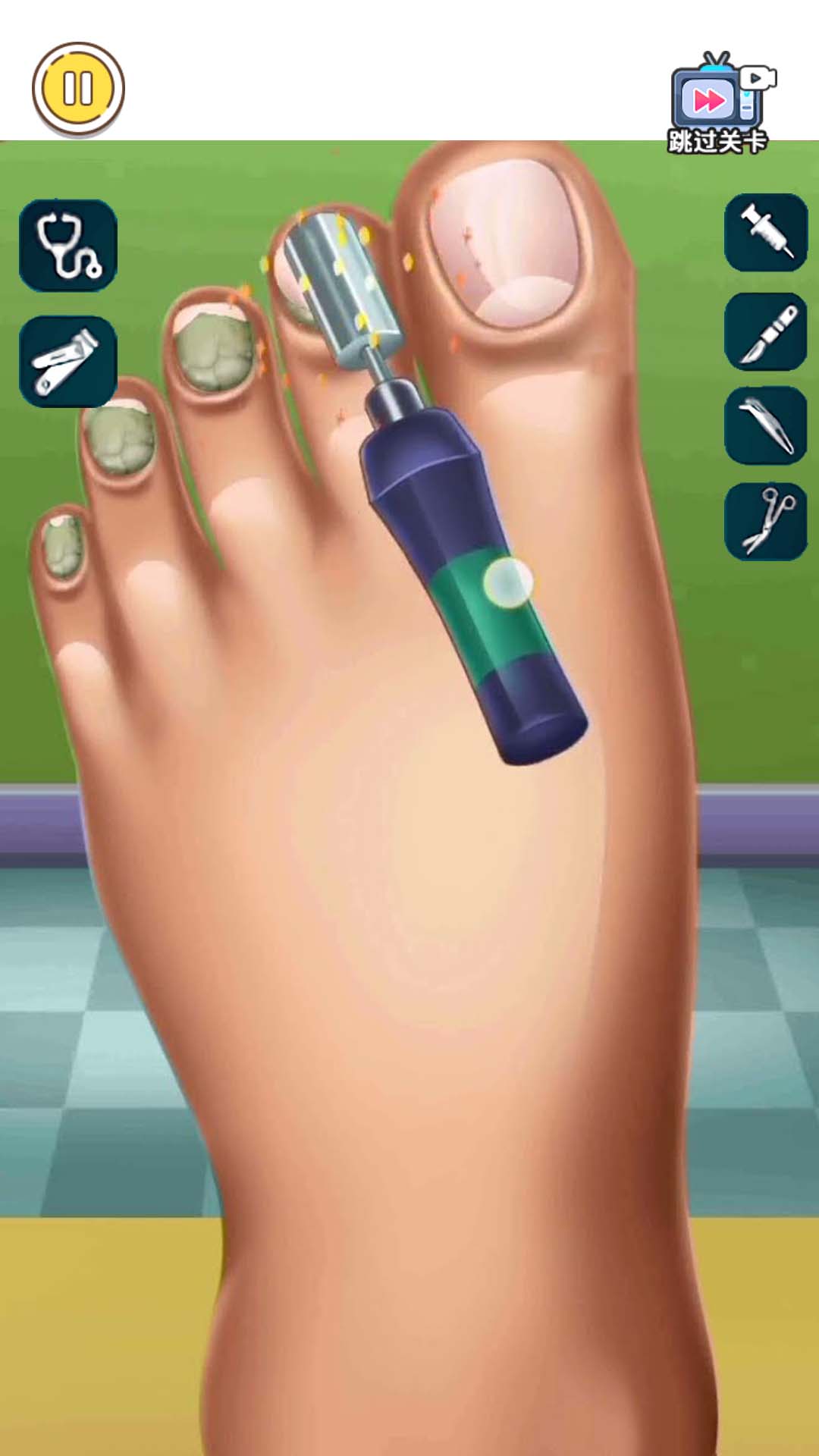Pick the tweezers tool
Screen dimensions: 819x1456
click(766, 425)
